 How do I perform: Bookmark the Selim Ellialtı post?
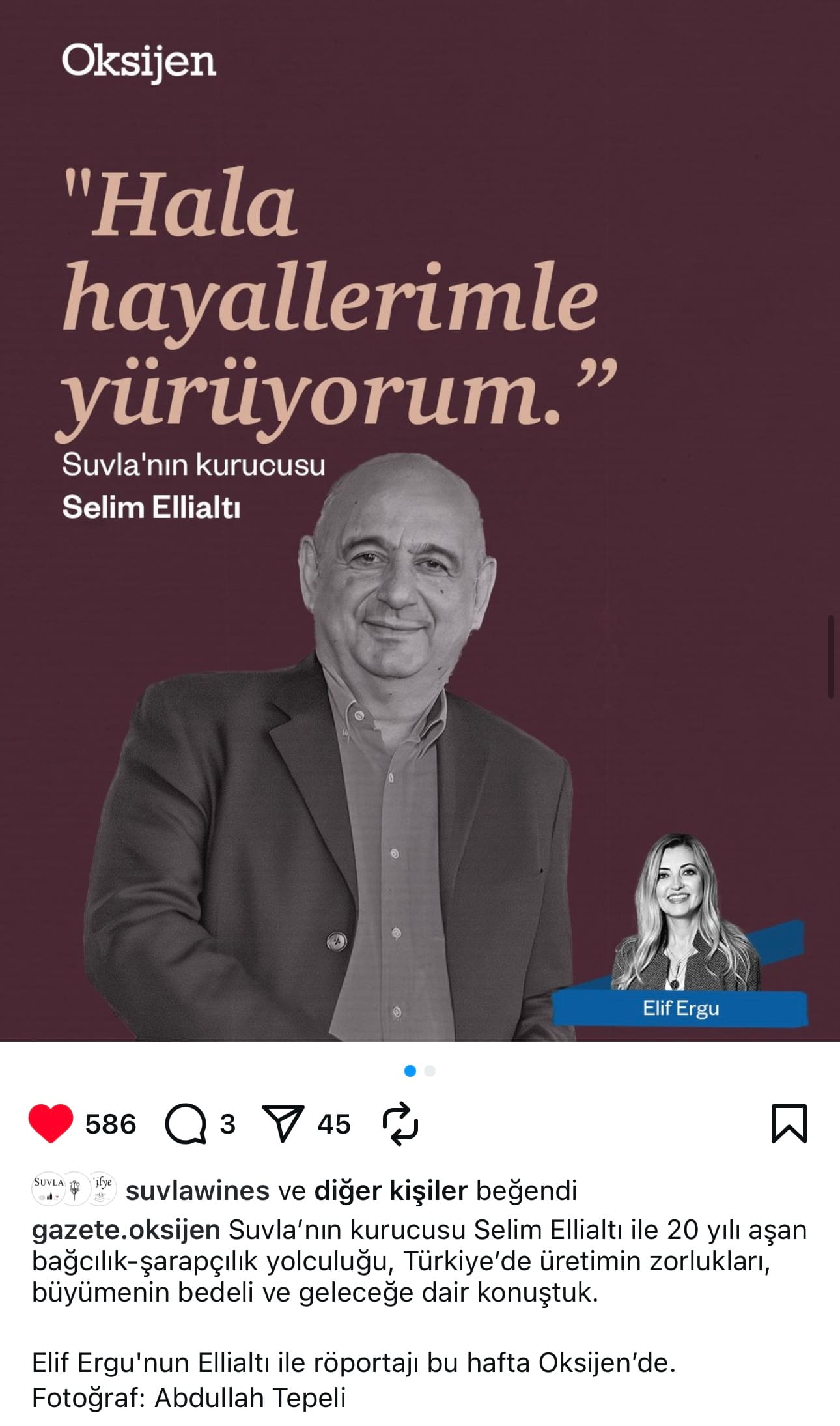coord(789,1124)
